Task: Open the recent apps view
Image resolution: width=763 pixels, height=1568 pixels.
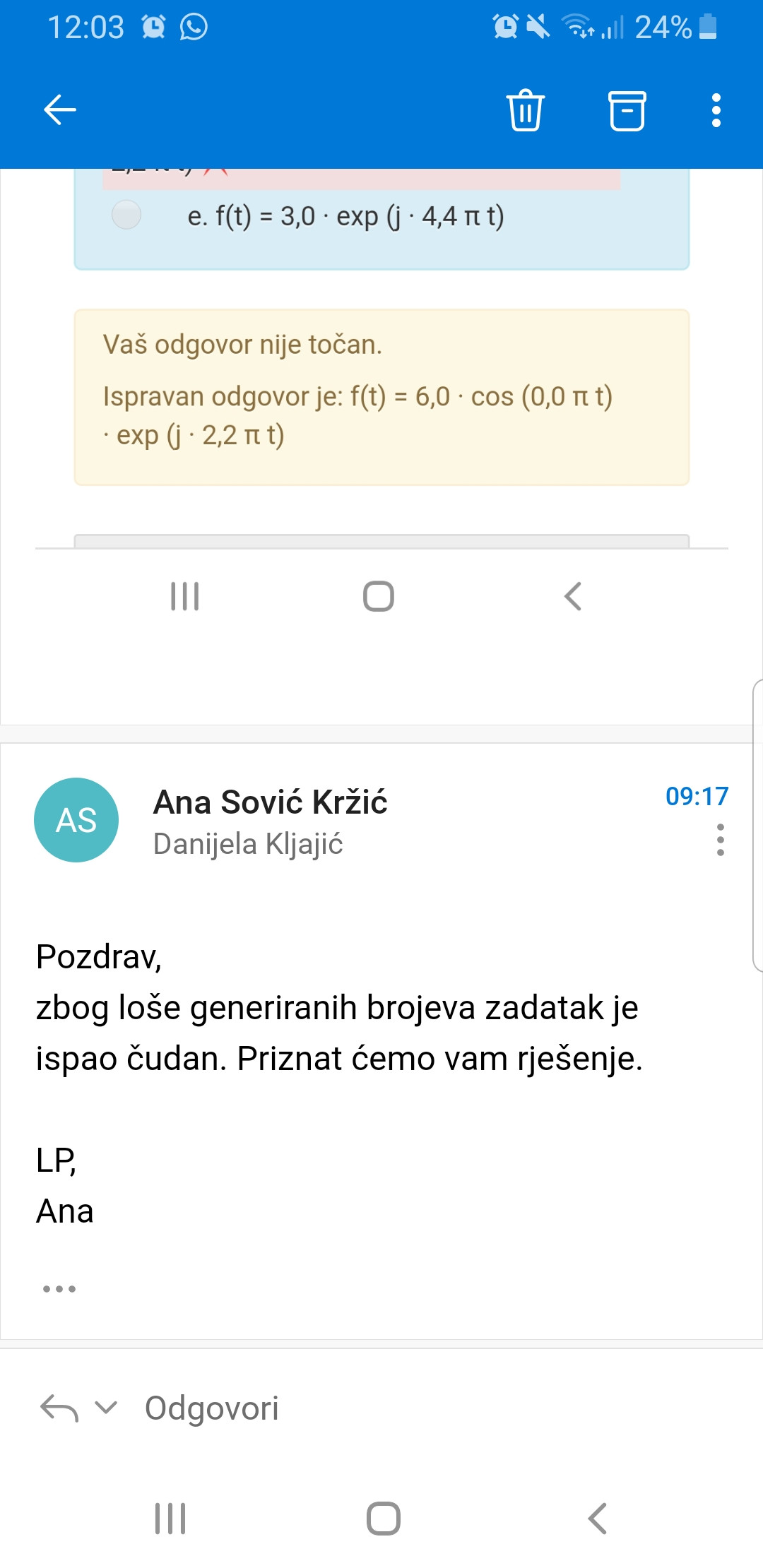Action: 170,1519
